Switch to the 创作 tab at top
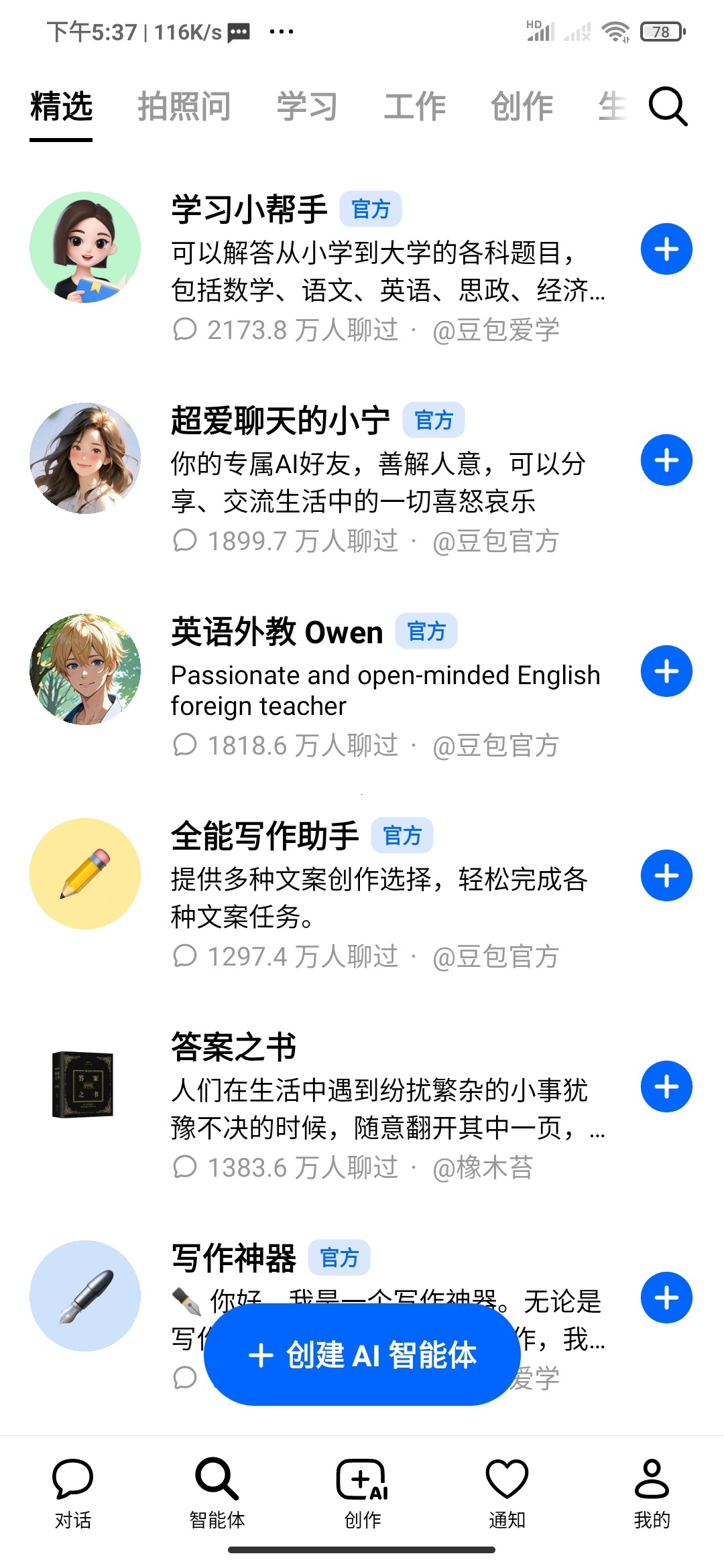This screenshot has width=724, height=1568. pyautogui.click(x=523, y=106)
